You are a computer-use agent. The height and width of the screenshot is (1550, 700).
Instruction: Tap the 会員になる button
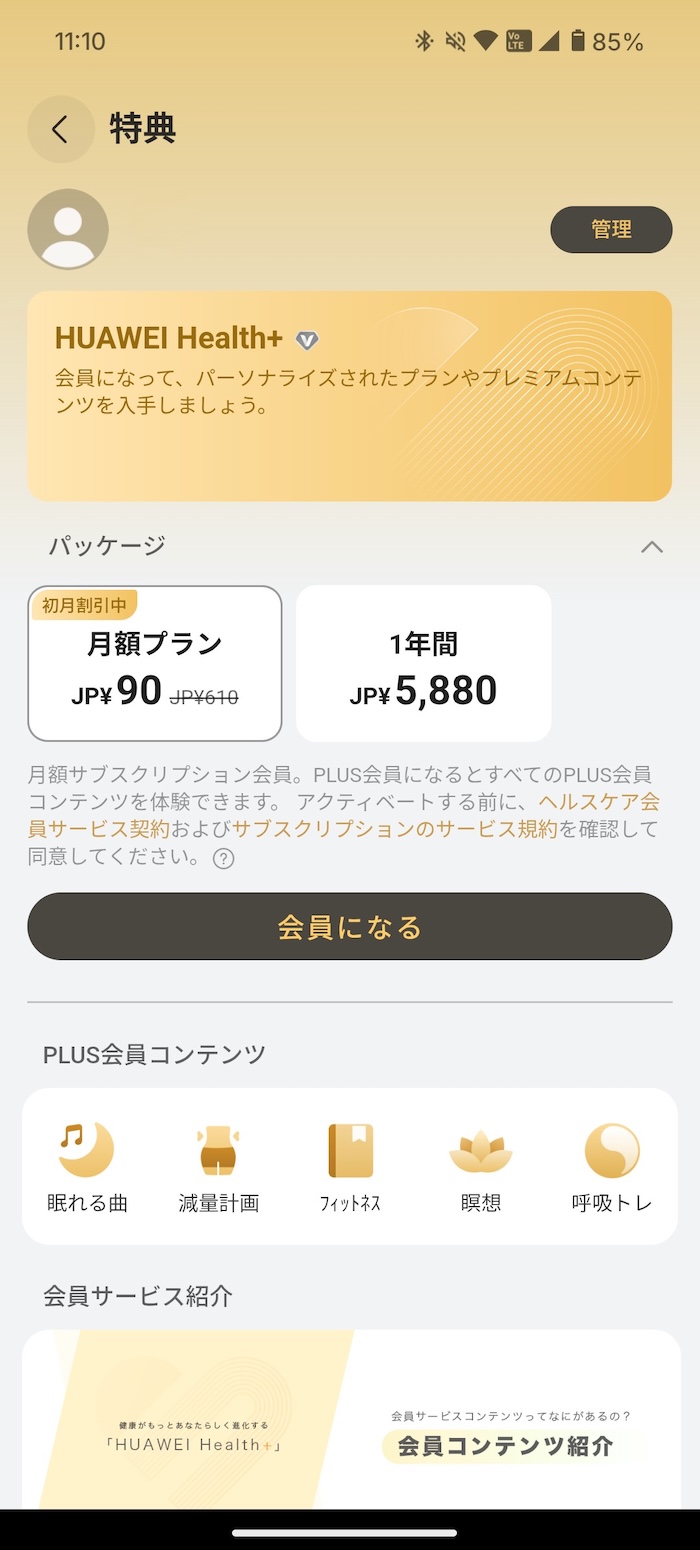[x=349, y=927]
